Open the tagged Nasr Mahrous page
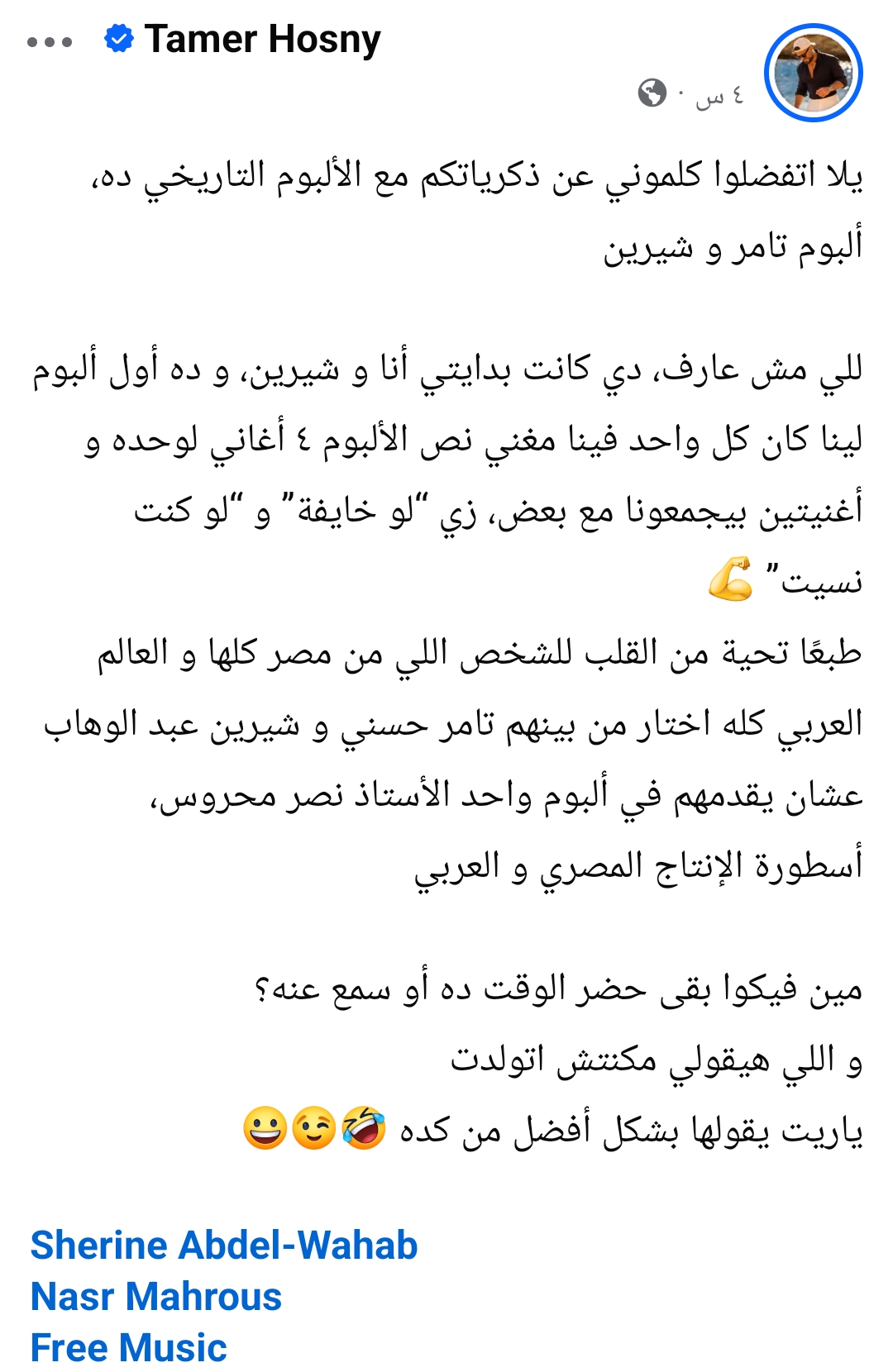Screen dimensions: 893x1372 pos(156,1297)
